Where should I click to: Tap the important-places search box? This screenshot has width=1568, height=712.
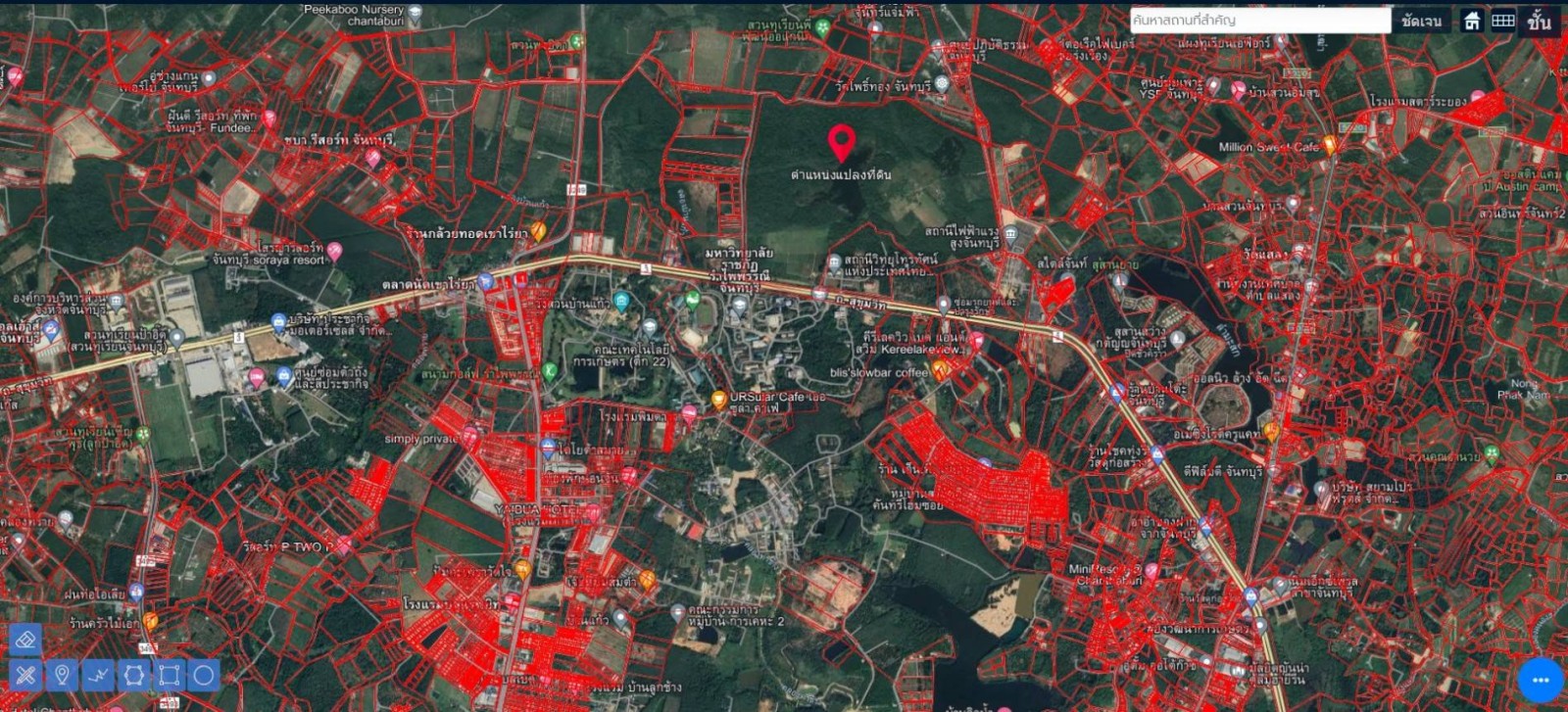coord(1259,20)
